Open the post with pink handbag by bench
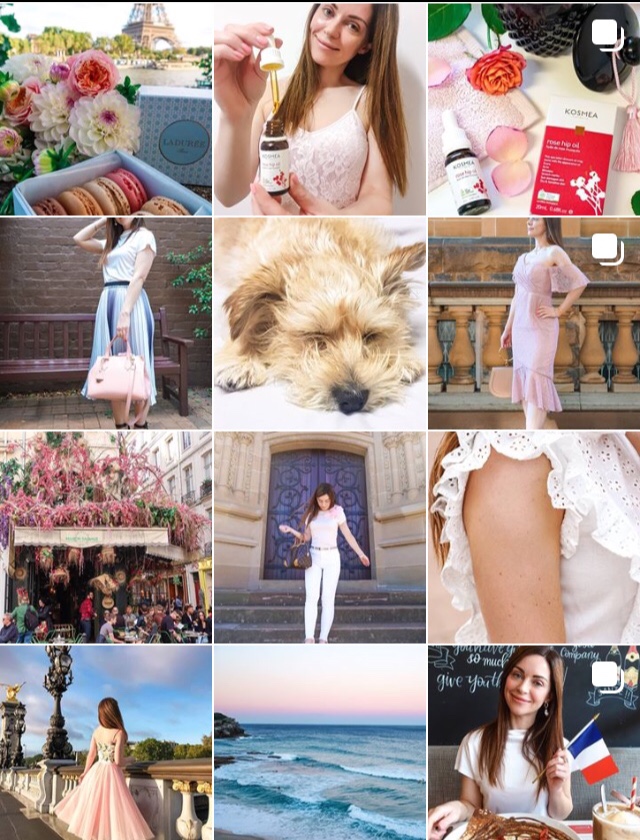640x840 pixels. [106, 323]
